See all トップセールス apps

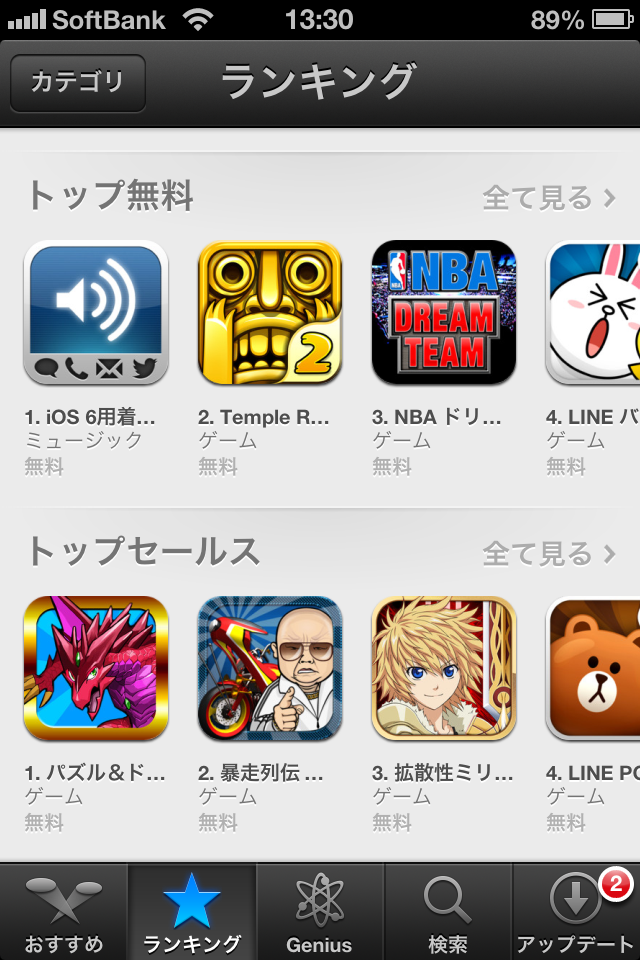coord(549,552)
